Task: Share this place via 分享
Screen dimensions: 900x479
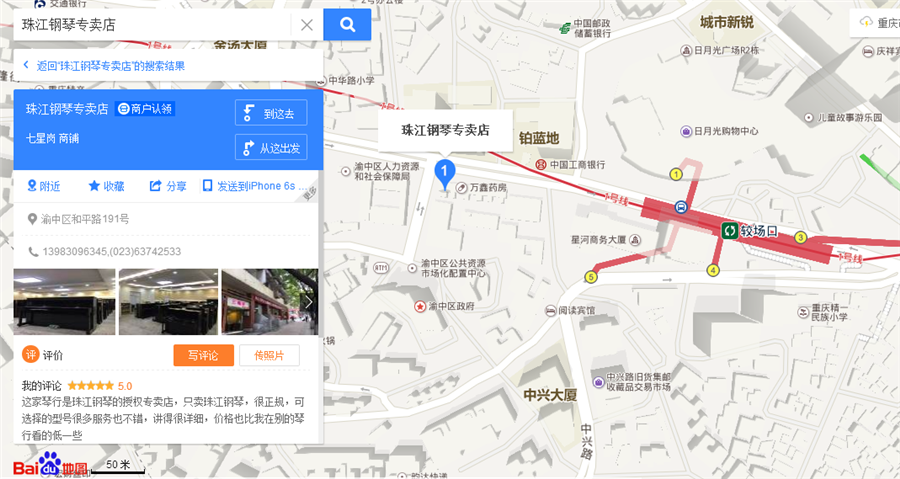Action: coord(168,186)
